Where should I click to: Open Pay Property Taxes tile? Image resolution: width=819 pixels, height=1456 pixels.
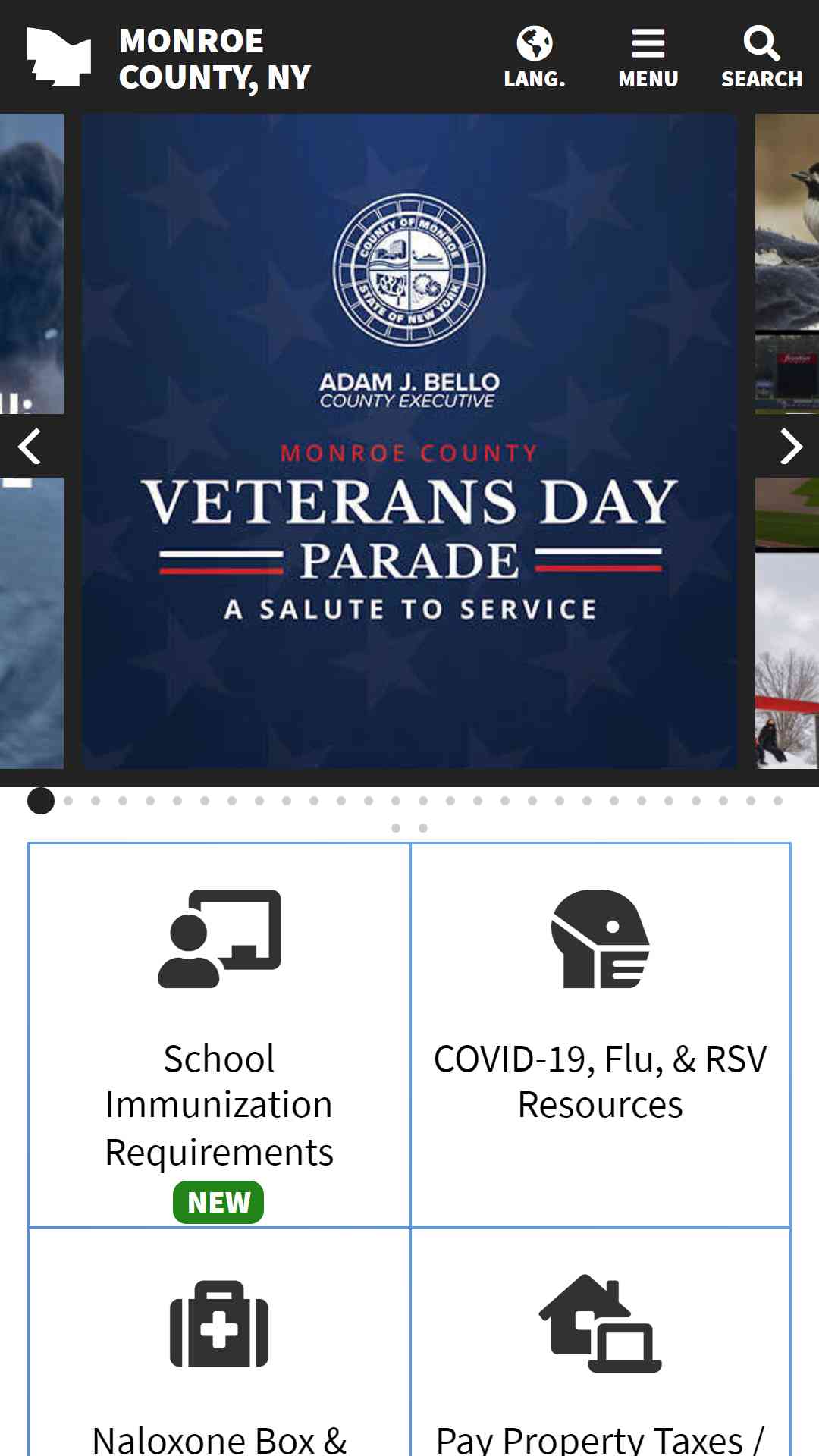tap(600, 1350)
